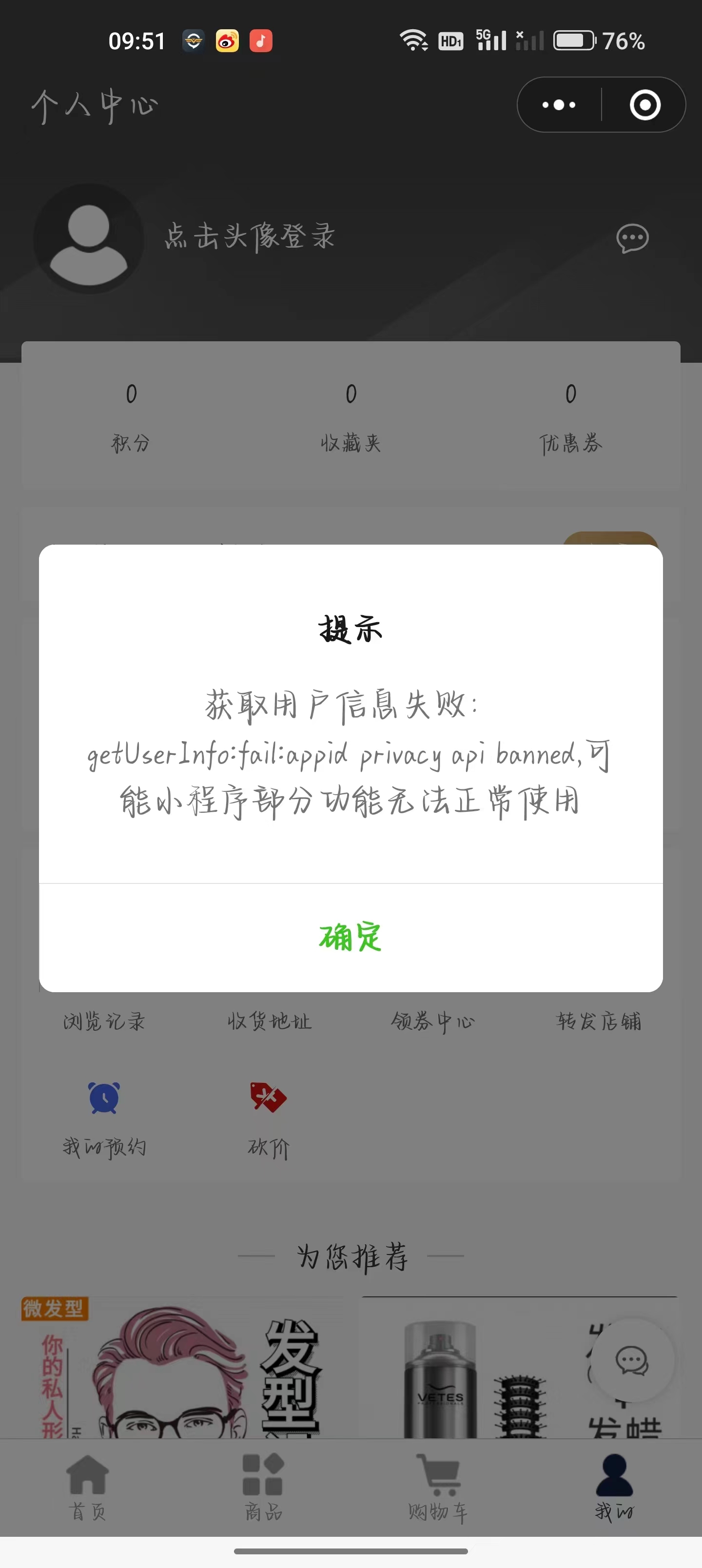Close the mini program with circle button
This screenshot has width=702, height=1568.
coord(645,105)
